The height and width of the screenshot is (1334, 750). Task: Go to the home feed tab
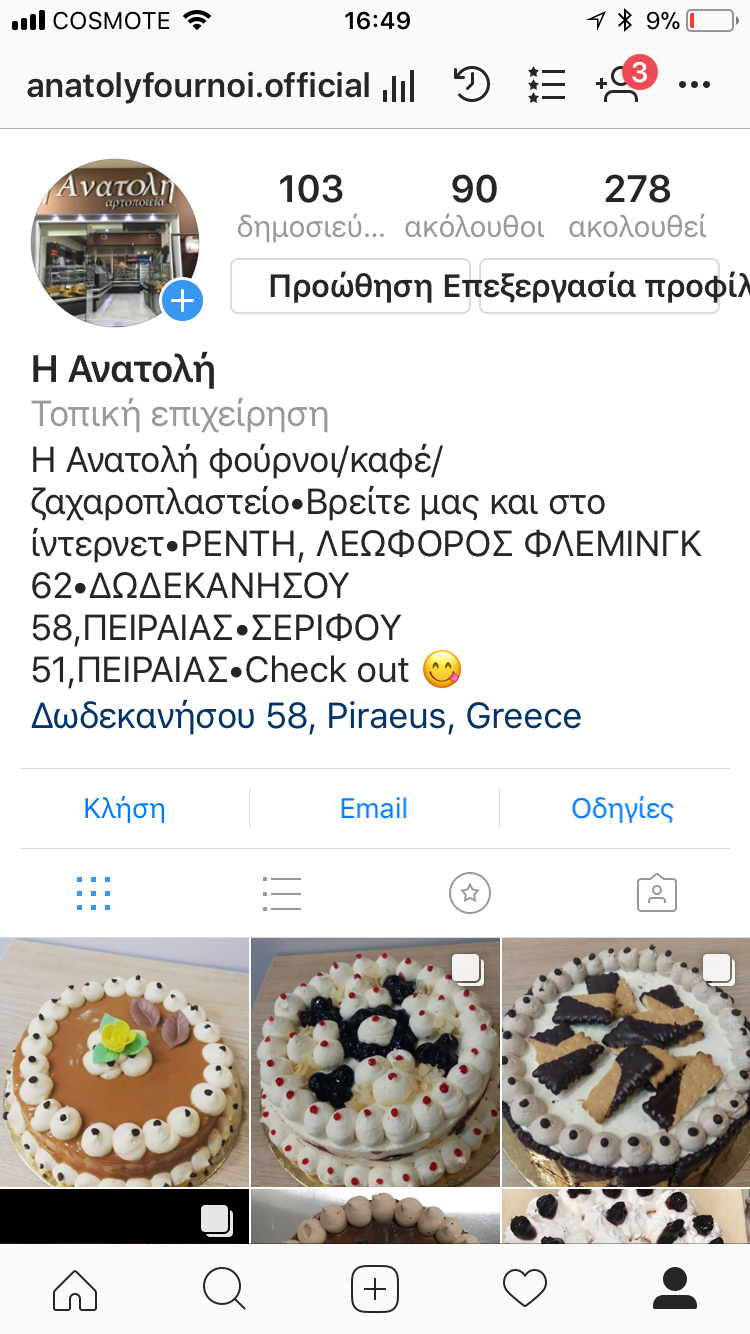pos(75,1289)
